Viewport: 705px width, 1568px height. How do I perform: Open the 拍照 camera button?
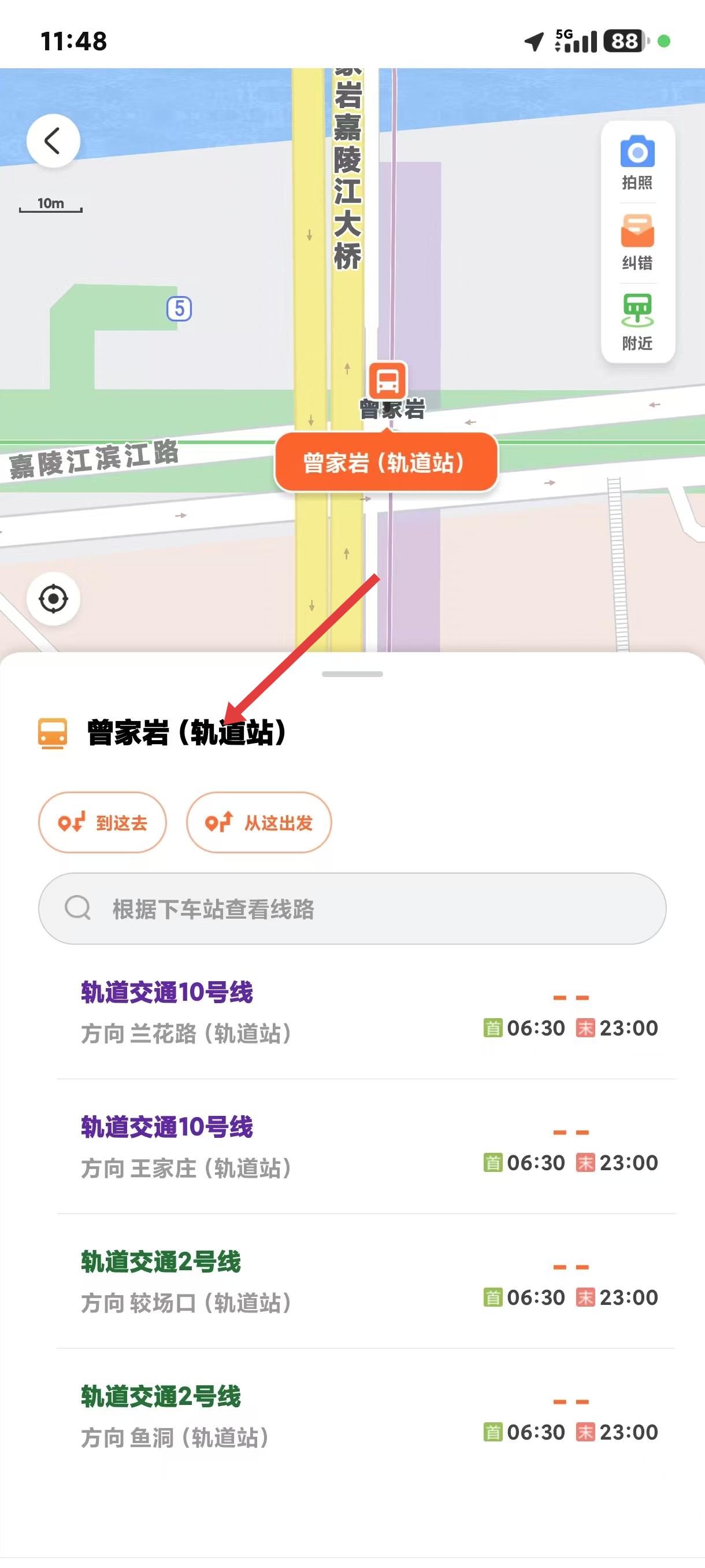637,162
